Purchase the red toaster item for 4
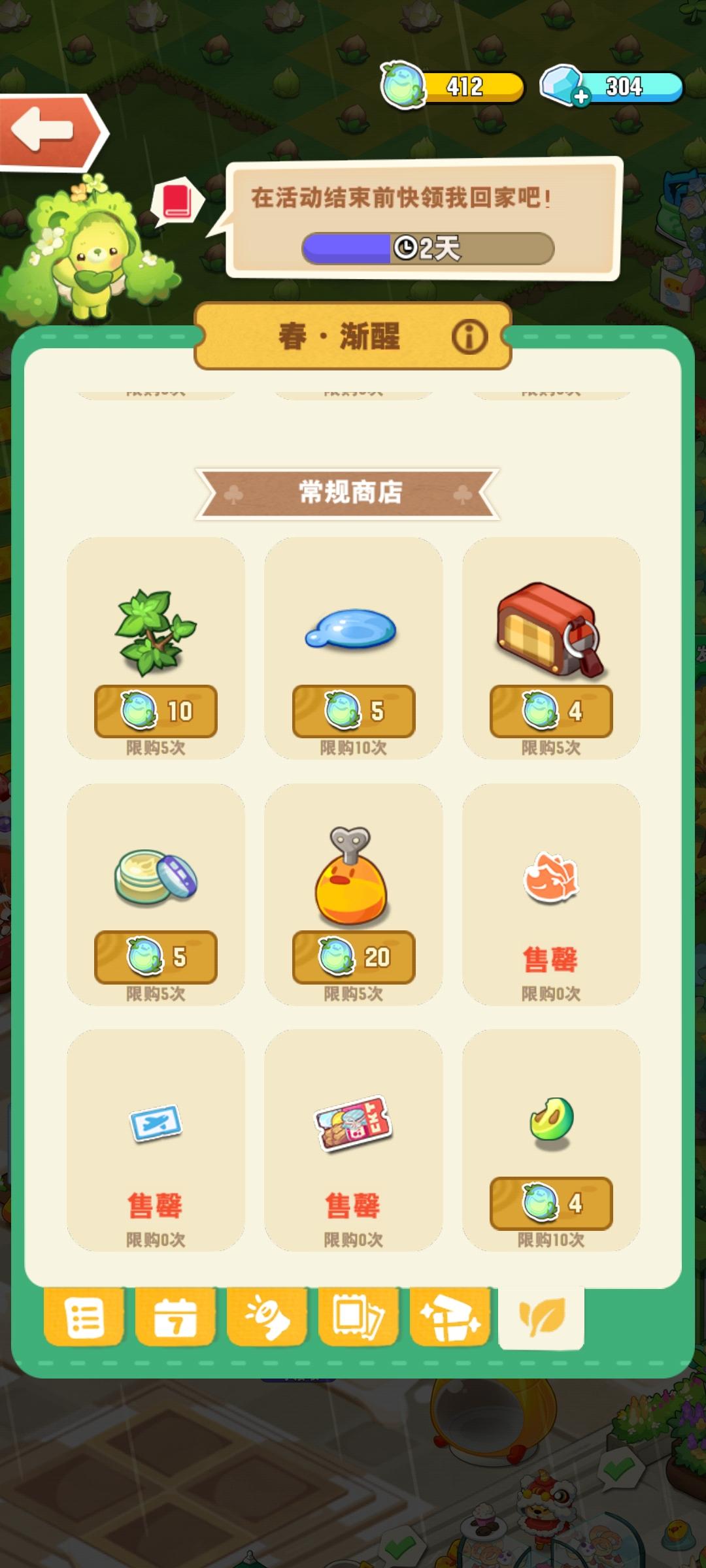 pyautogui.click(x=550, y=711)
